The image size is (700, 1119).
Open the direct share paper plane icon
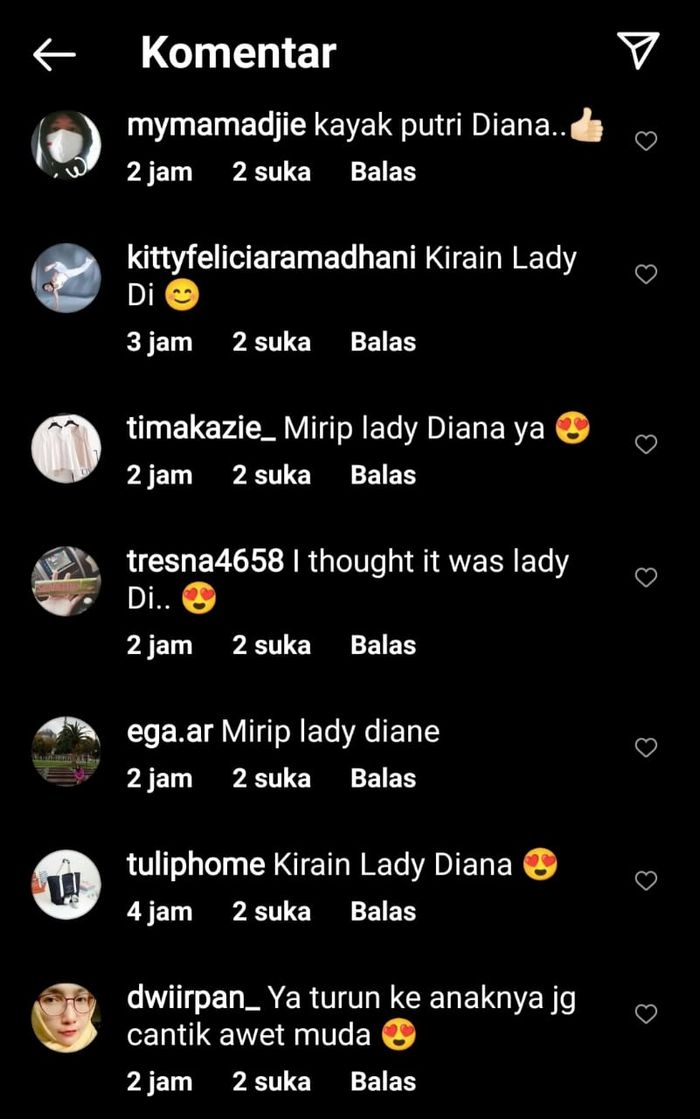click(637, 50)
